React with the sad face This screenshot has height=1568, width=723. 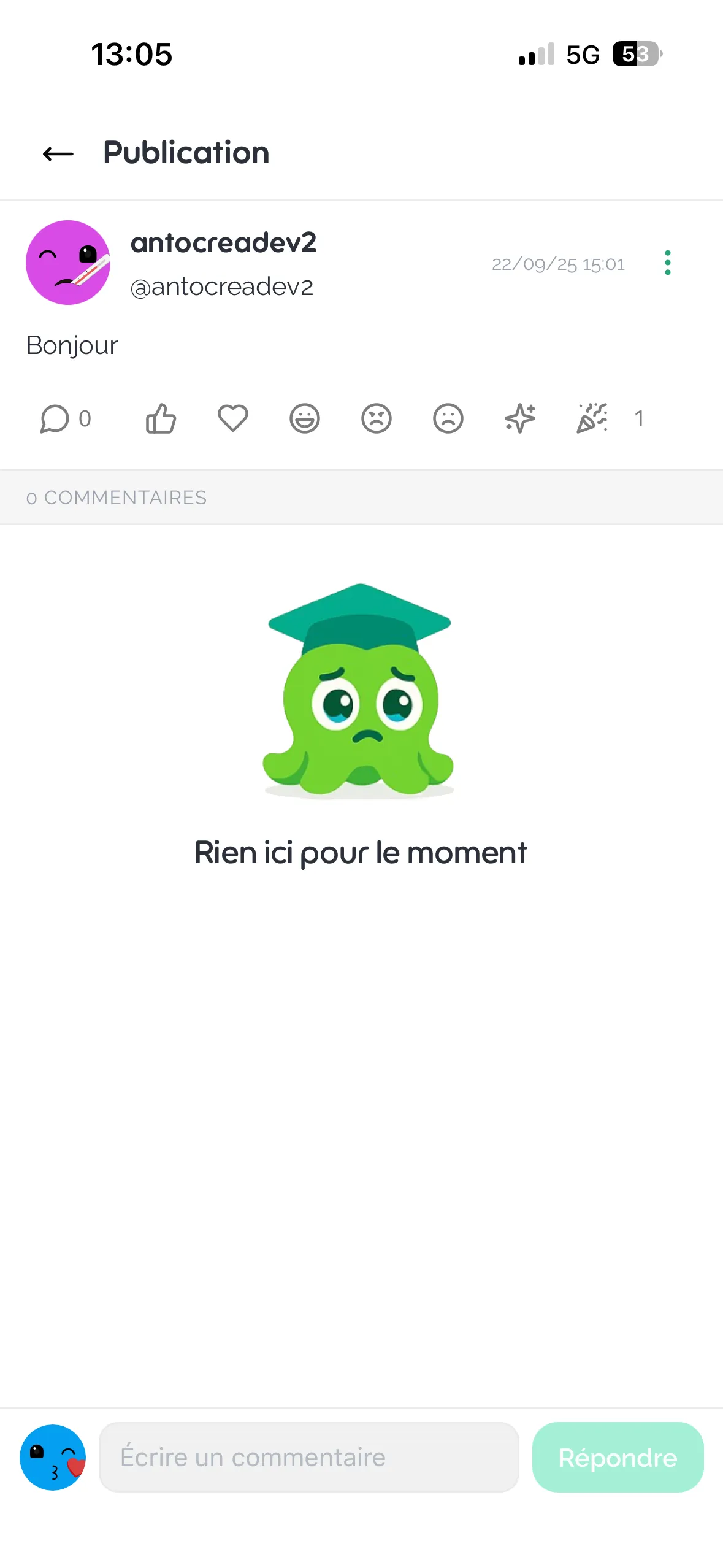point(448,419)
